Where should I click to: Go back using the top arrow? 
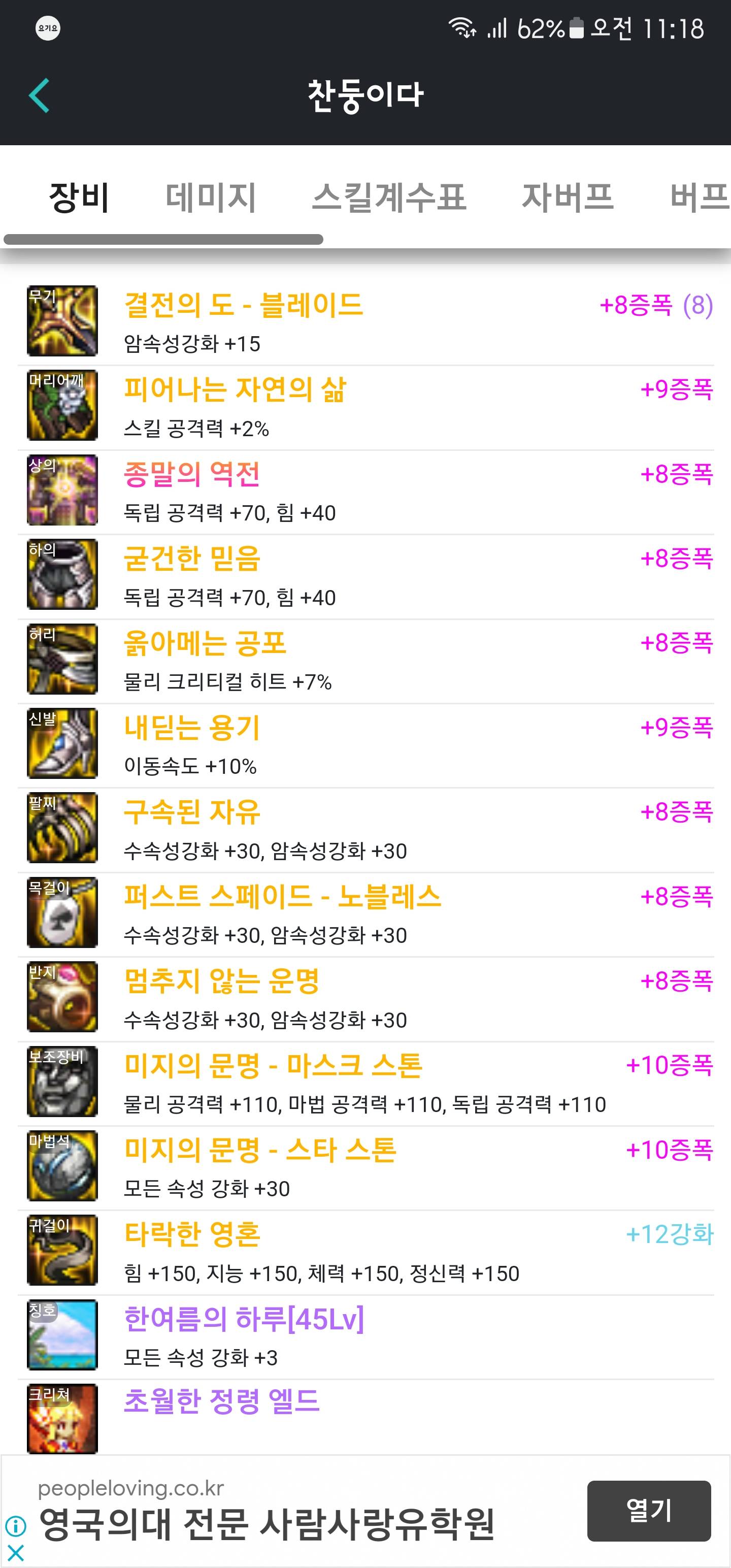click(x=40, y=95)
